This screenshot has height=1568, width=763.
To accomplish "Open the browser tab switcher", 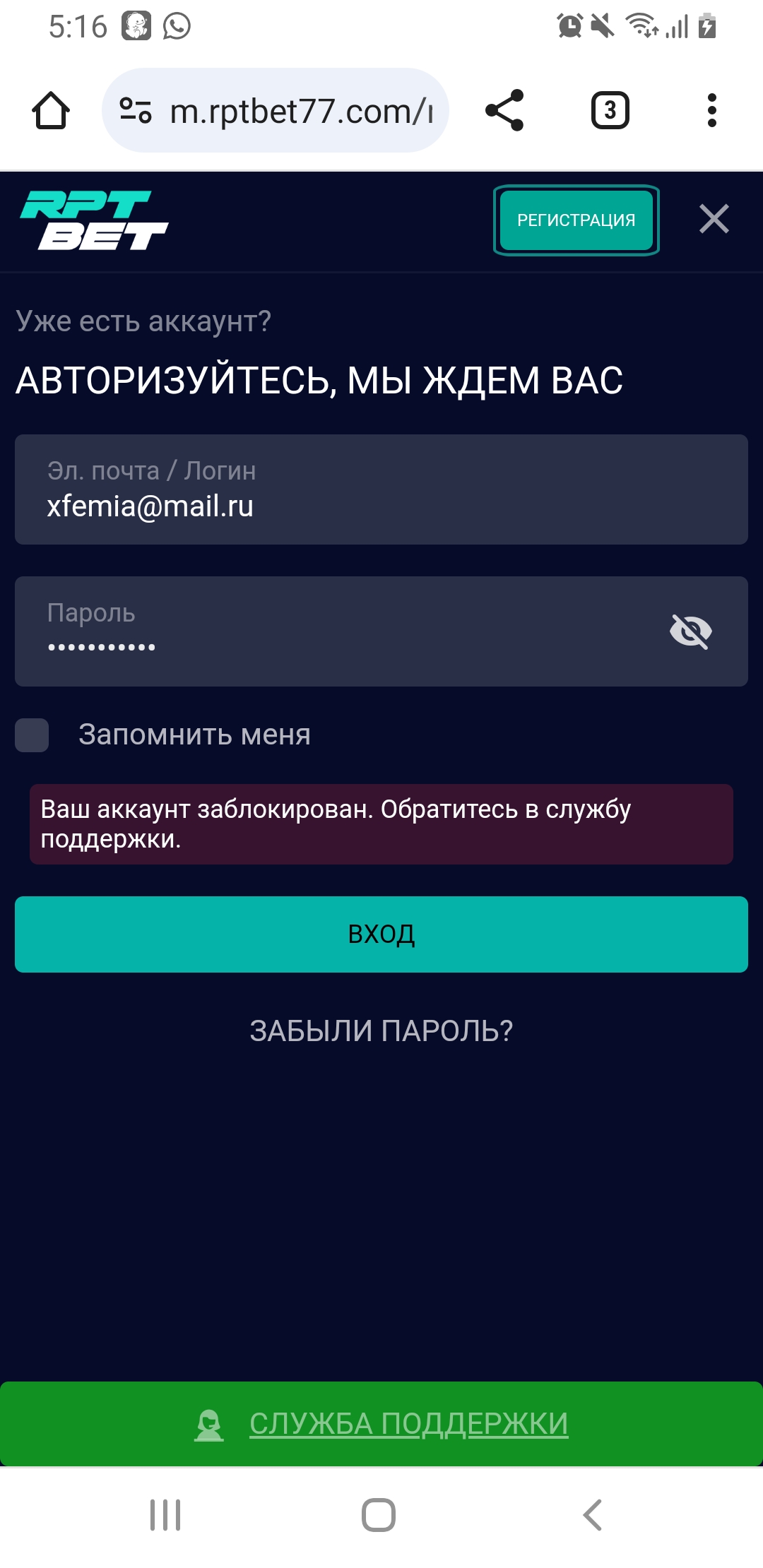I will pos(610,111).
